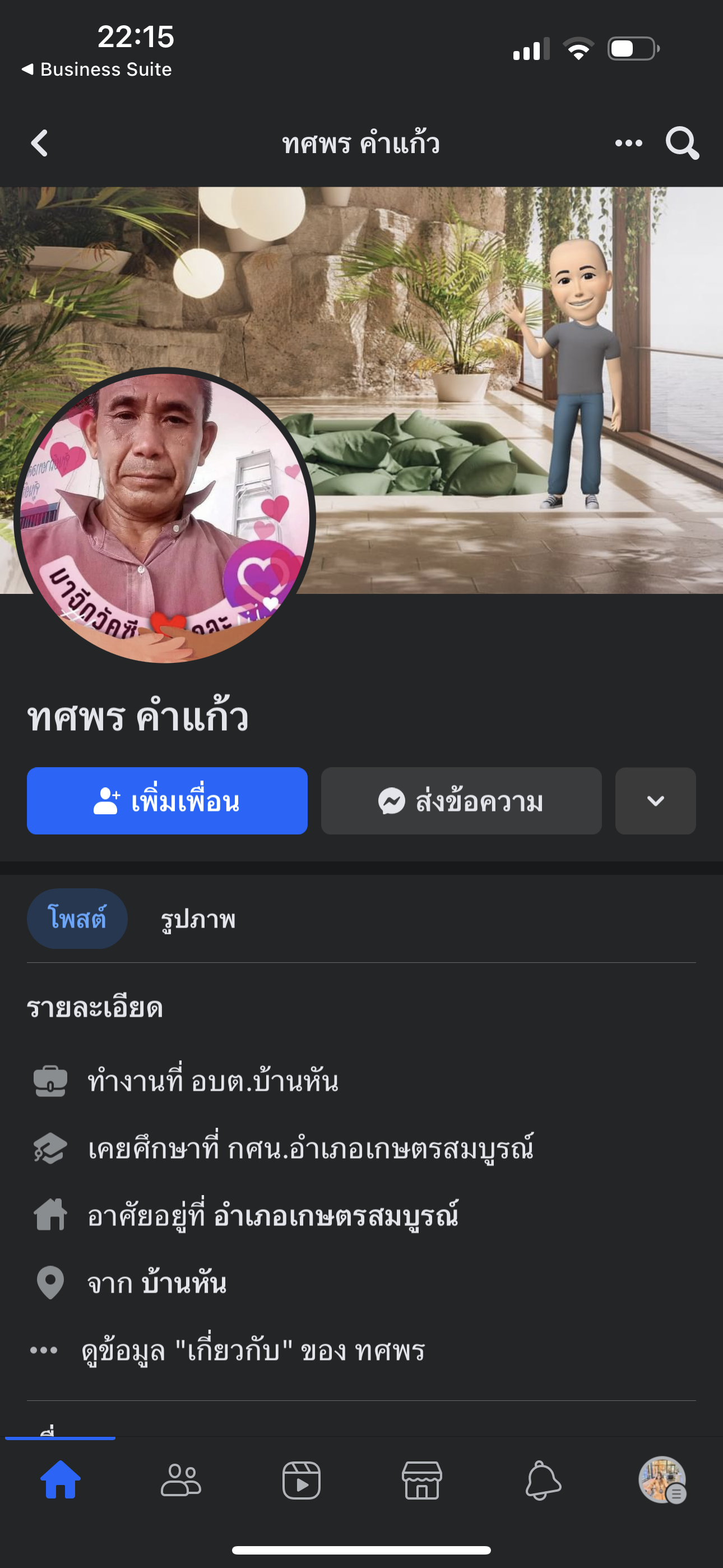Open the Video tab
This screenshot has height=1568, width=723.
302,1480
